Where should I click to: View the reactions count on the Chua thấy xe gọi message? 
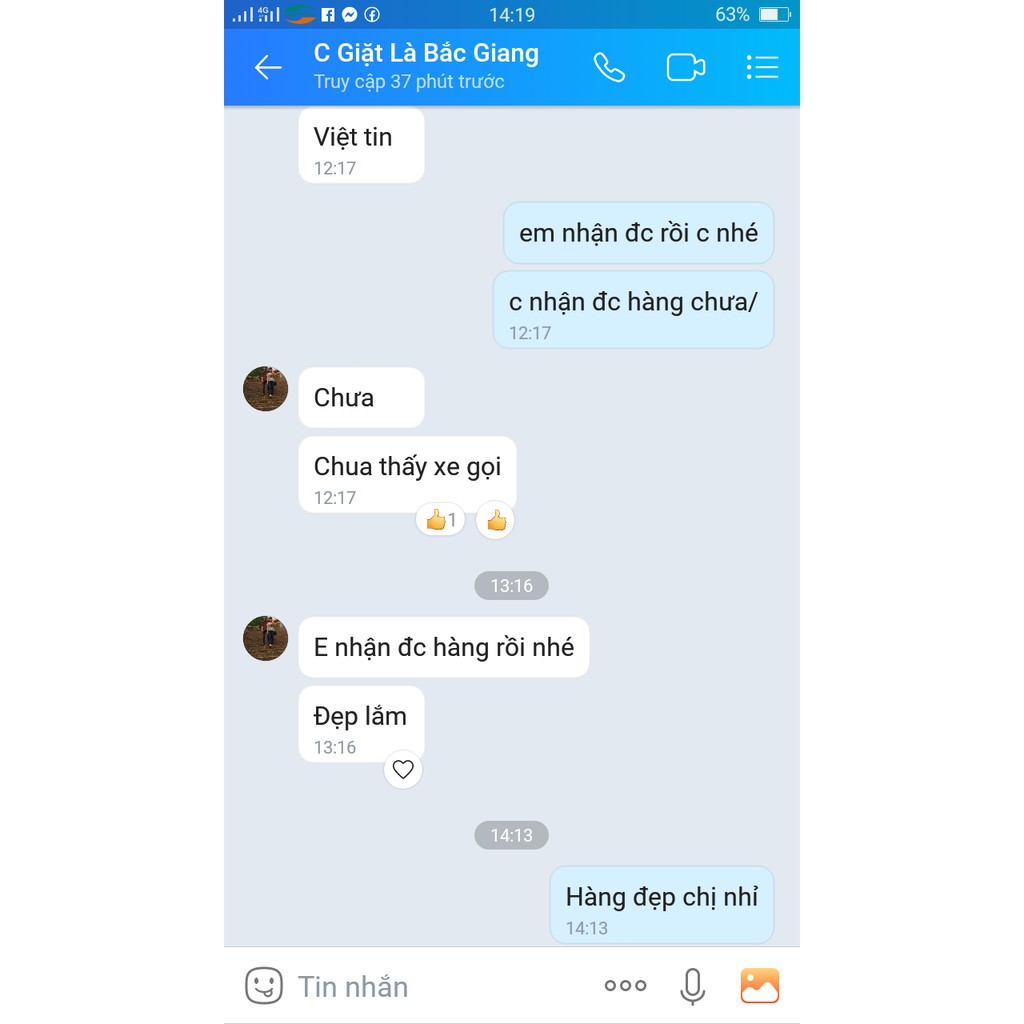(440, 520)
